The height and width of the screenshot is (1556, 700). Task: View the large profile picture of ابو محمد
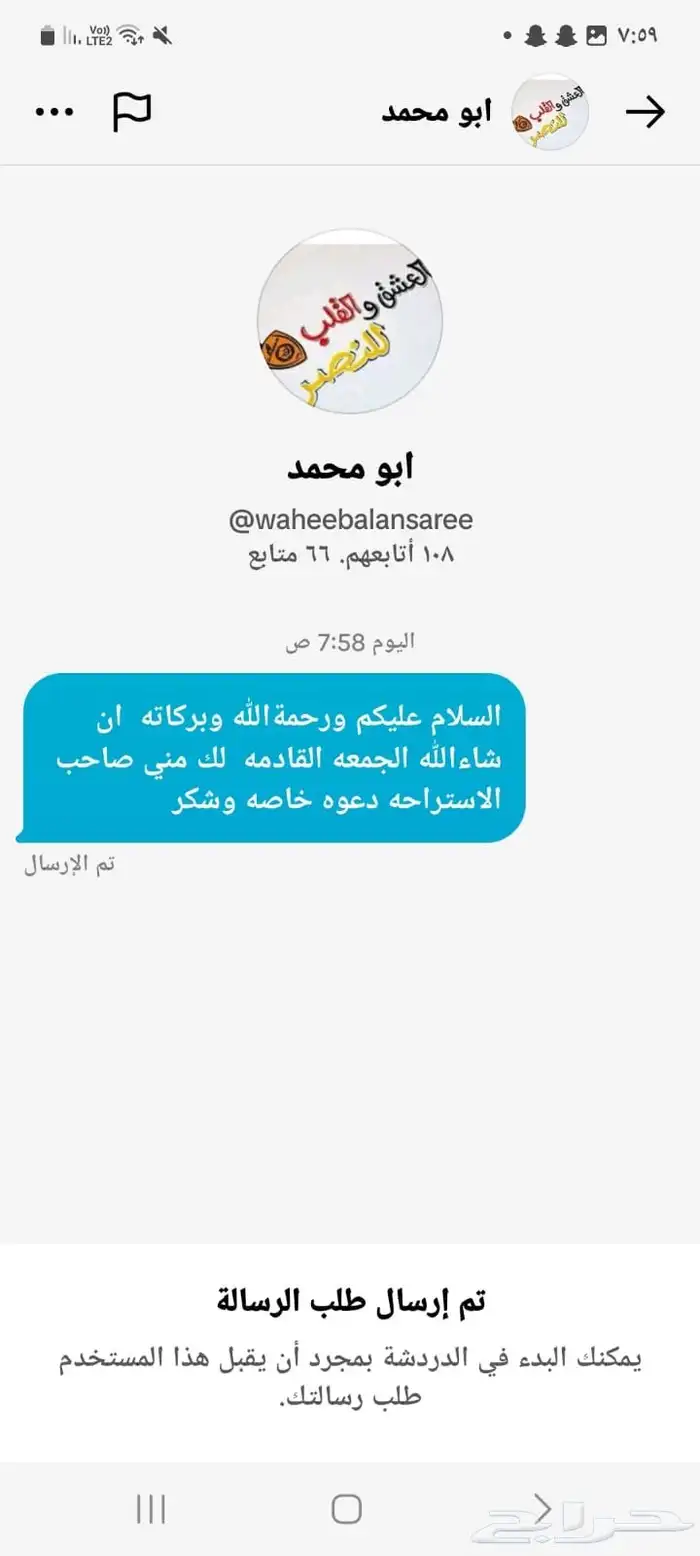click(350, 321)
